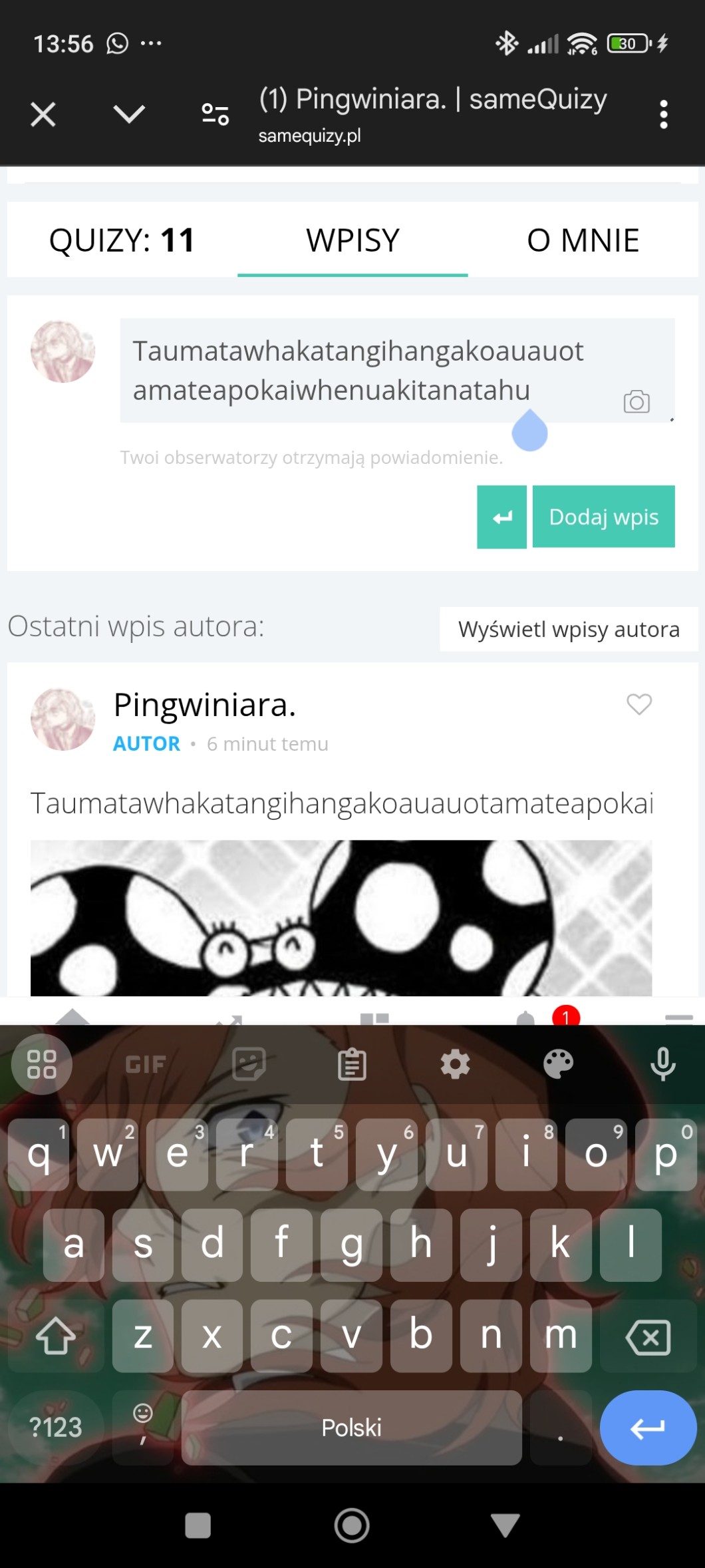Minimize the tab with the down chevron
The width and height of the screenshot is (705, 1568).
click(x=129, y=114)
